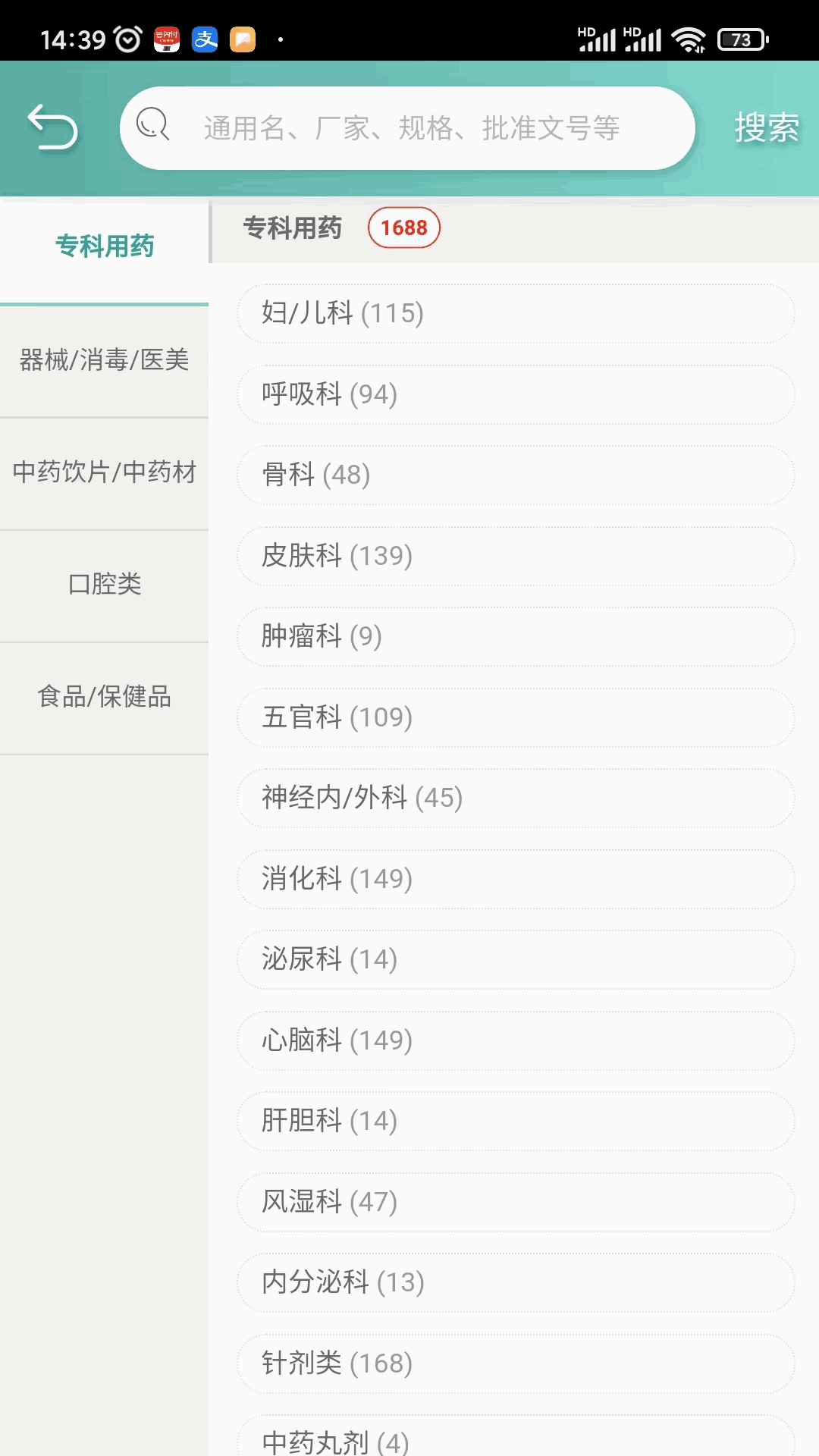Open 五官科 (109) subcategory

coord(516,717)
